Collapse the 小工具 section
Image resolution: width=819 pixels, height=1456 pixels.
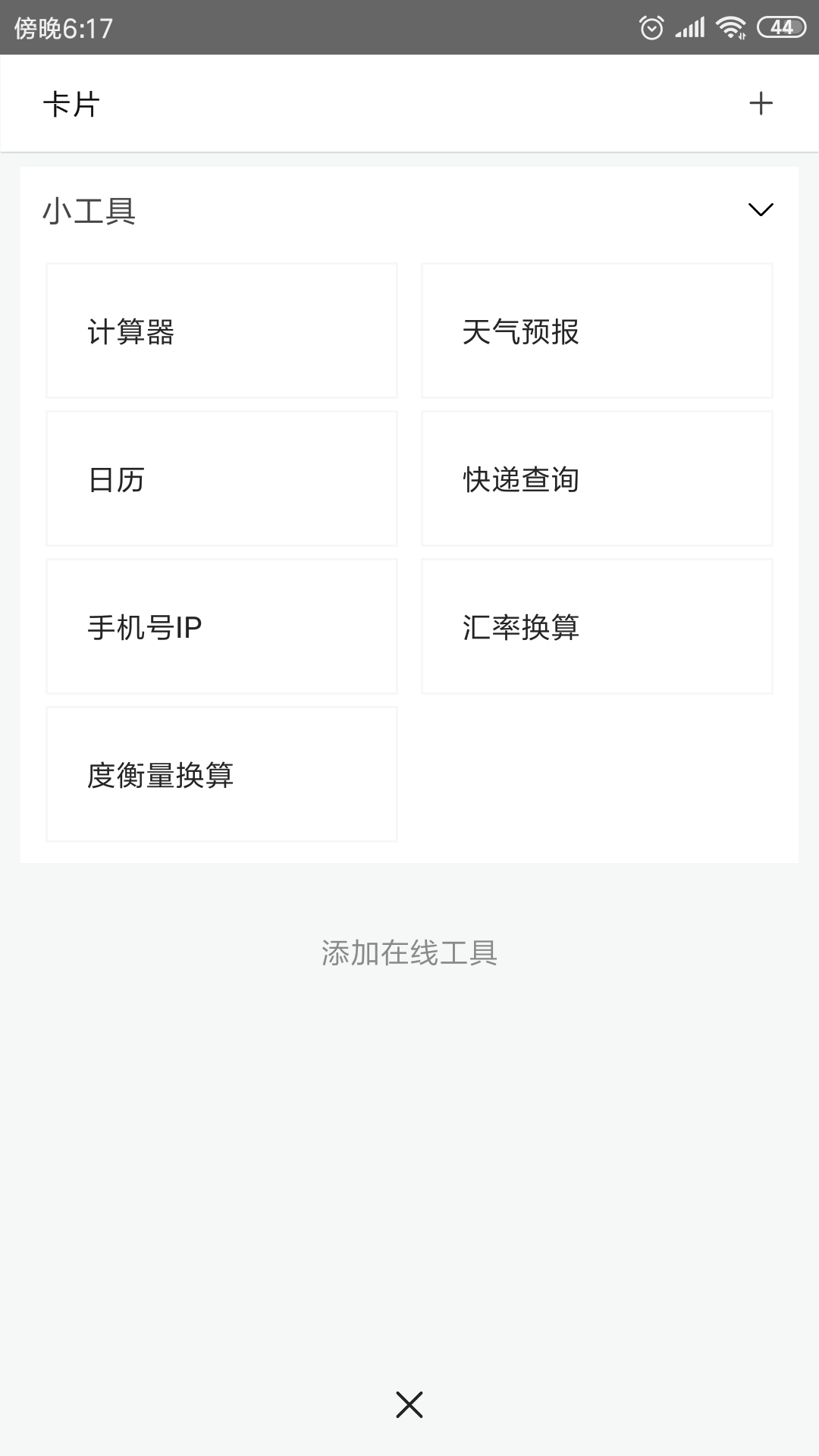click(x=761, y=210)
